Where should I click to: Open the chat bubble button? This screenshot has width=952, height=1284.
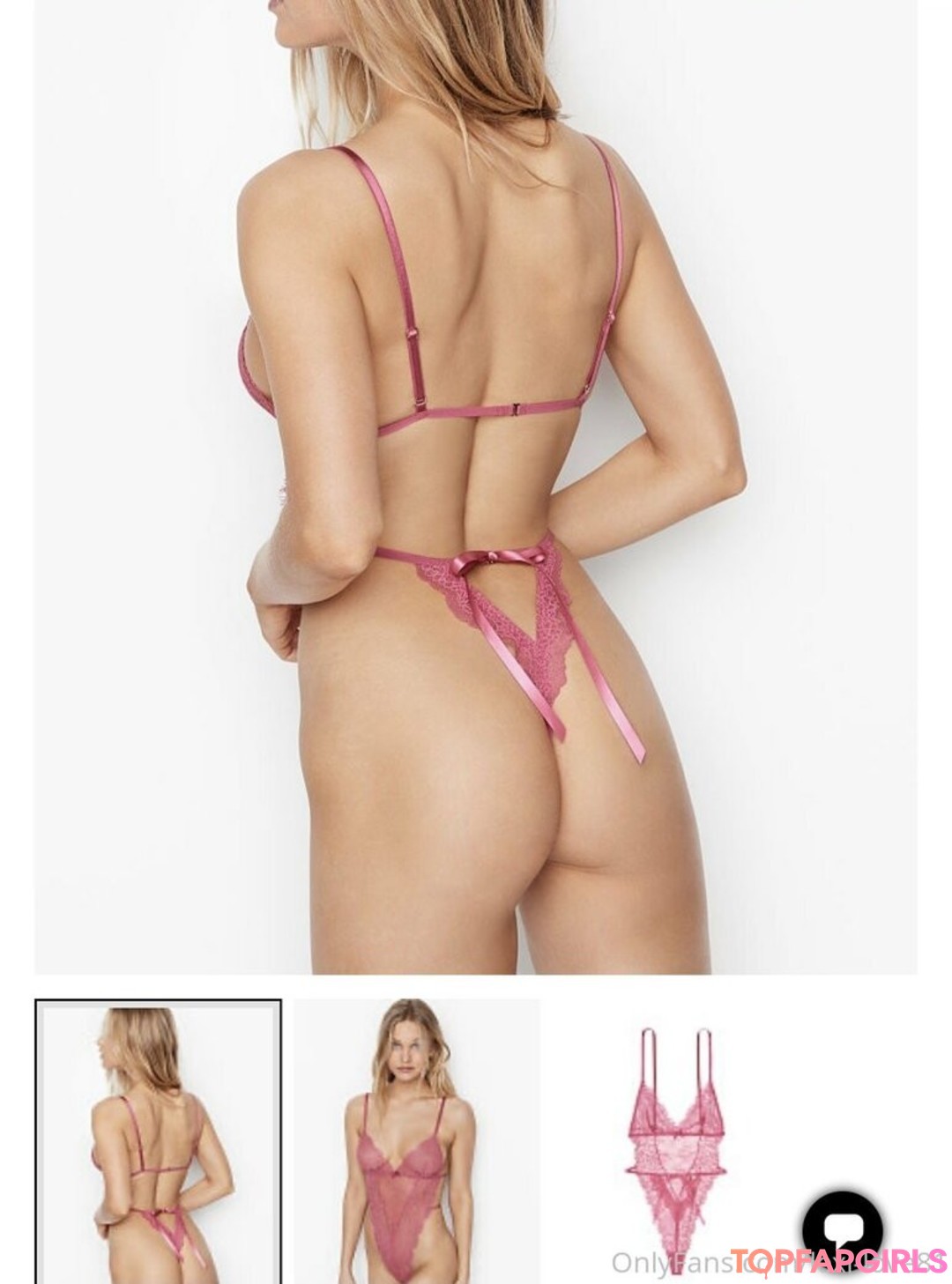point(842,1228)
